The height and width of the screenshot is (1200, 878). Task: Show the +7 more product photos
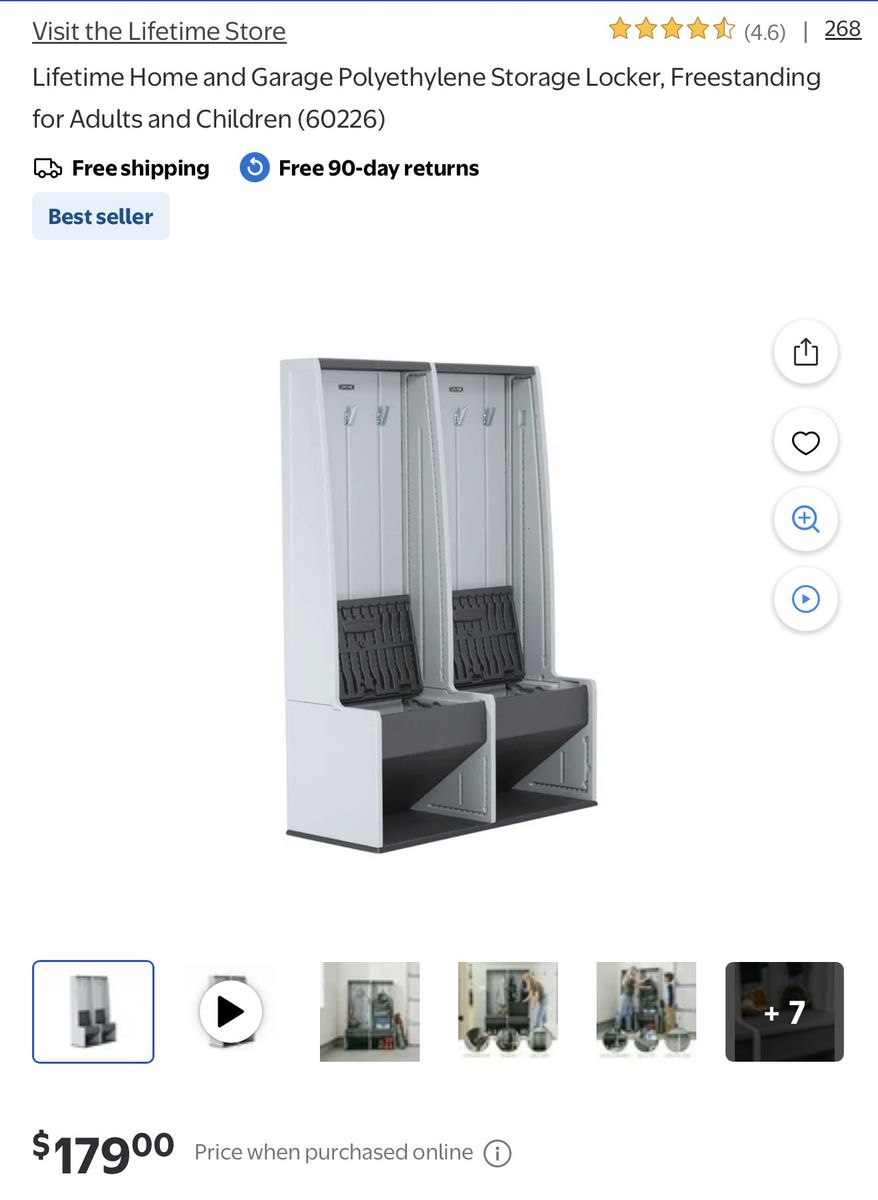(784, 1011)
